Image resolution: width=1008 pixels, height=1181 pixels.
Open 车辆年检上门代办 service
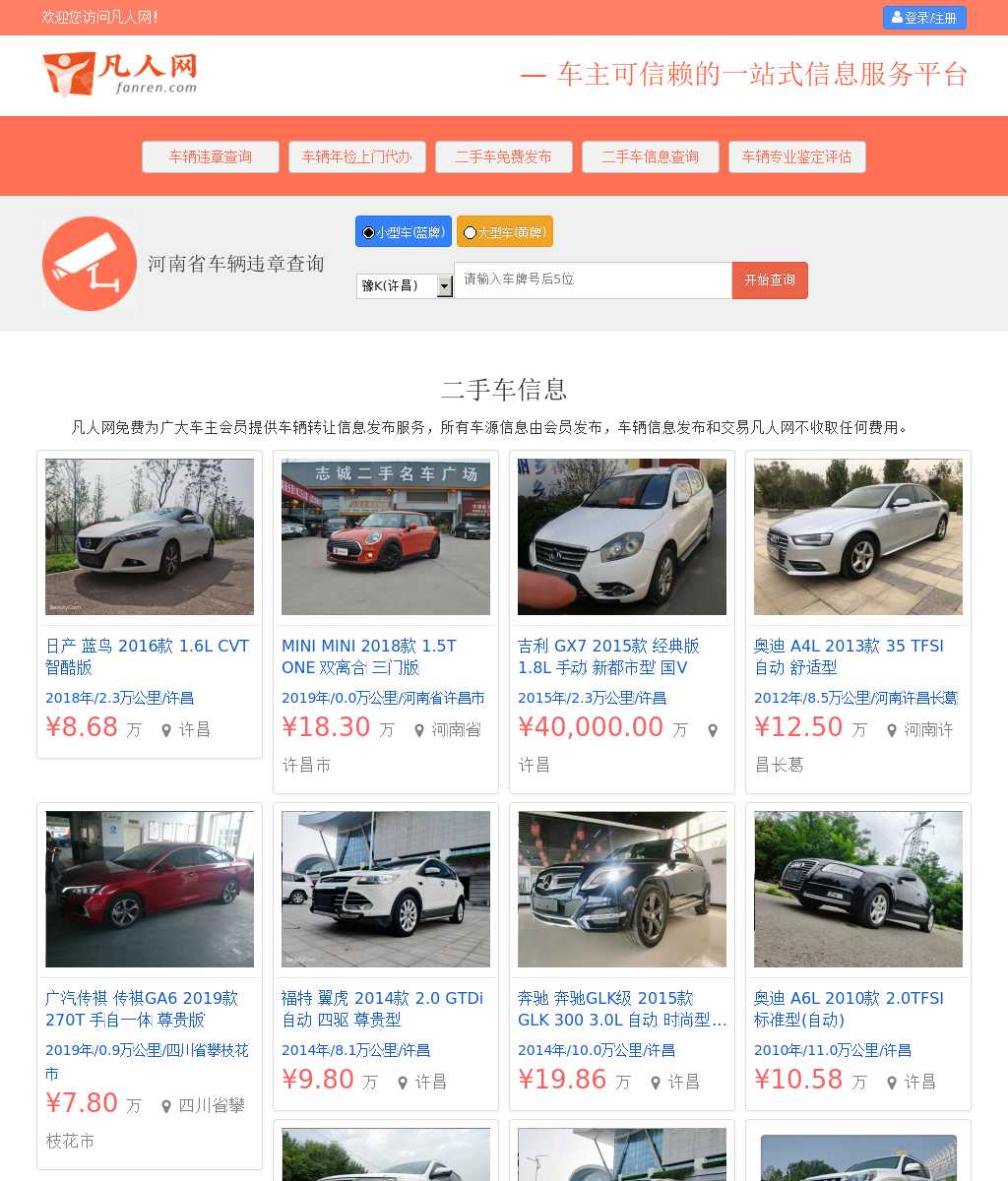356,156
